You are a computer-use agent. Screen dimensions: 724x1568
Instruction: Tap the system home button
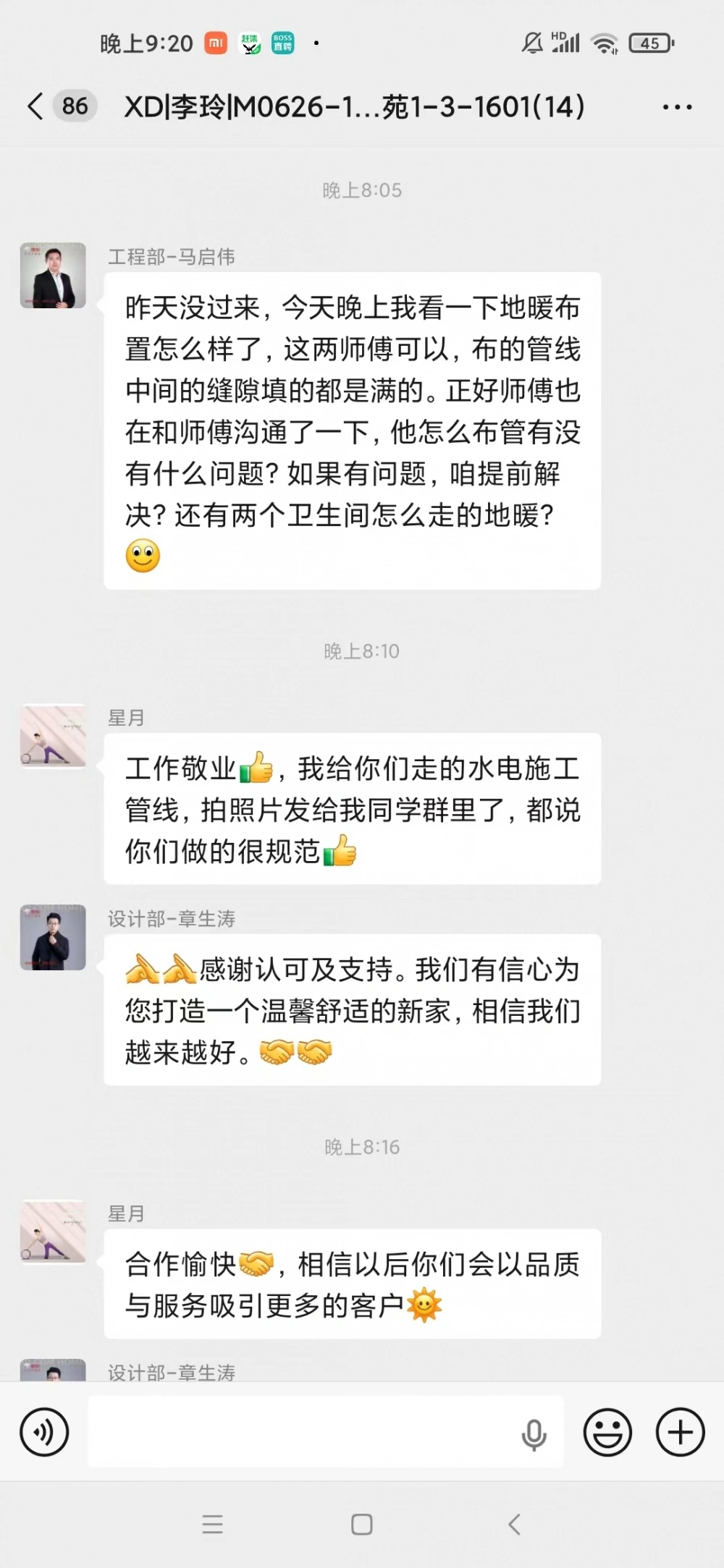tap(362, 1525)
